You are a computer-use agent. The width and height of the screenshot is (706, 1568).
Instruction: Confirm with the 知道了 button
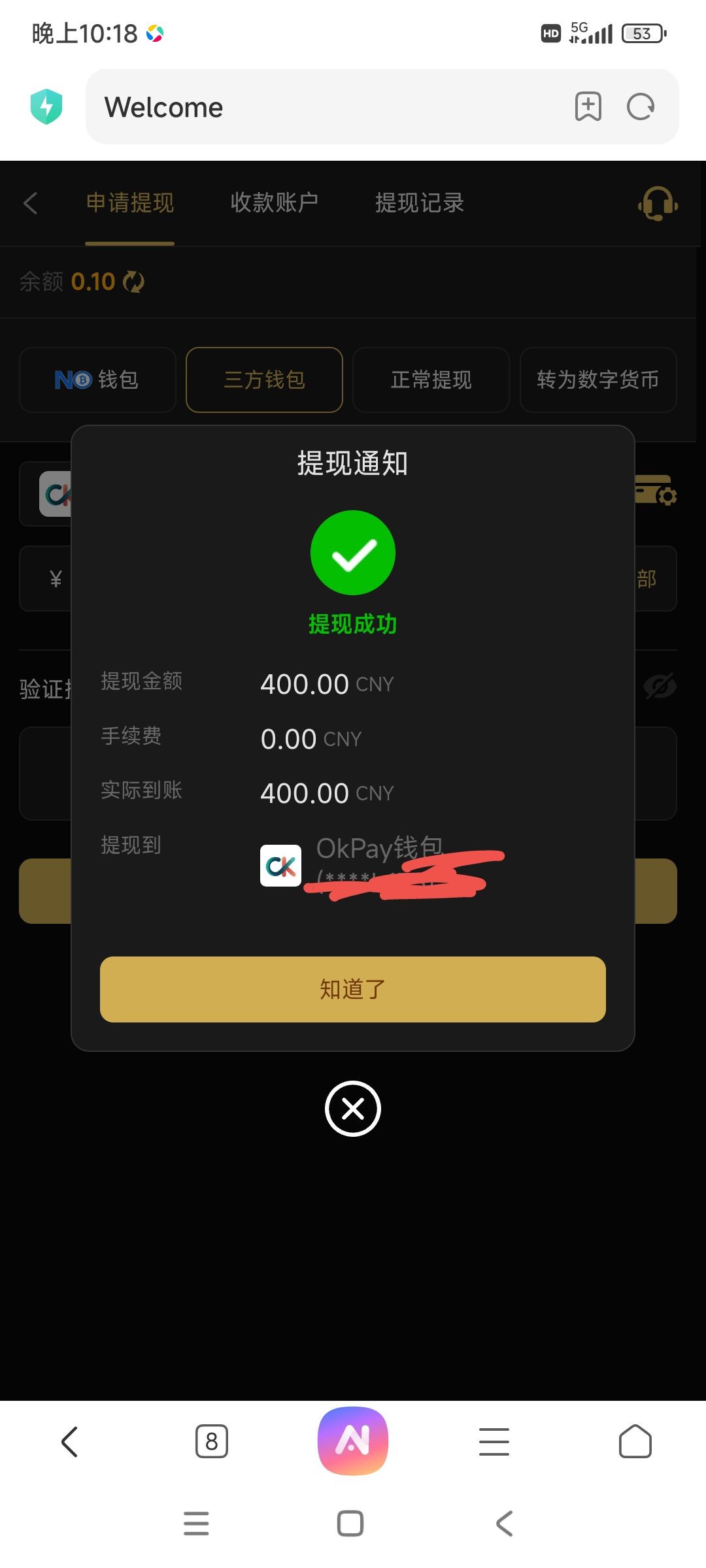click(x=352, y=989)
